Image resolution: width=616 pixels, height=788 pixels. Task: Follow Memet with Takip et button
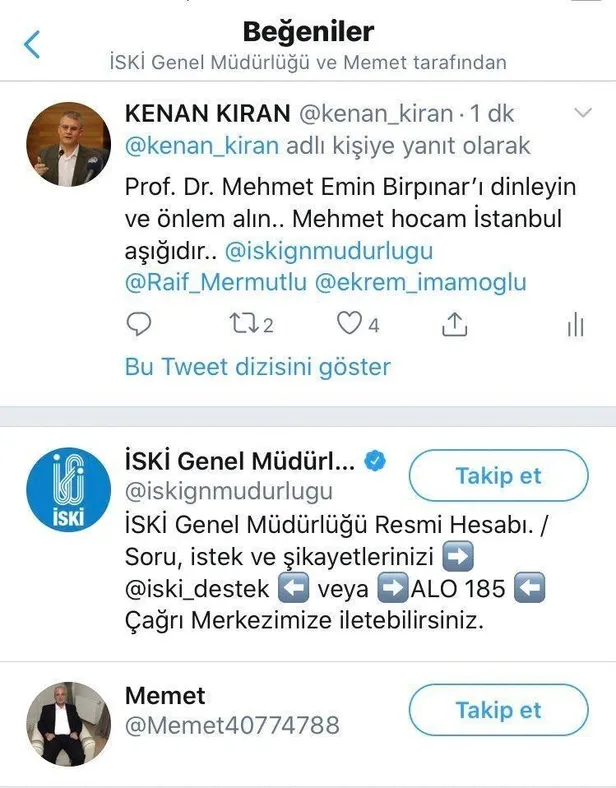tap(498, 710)
